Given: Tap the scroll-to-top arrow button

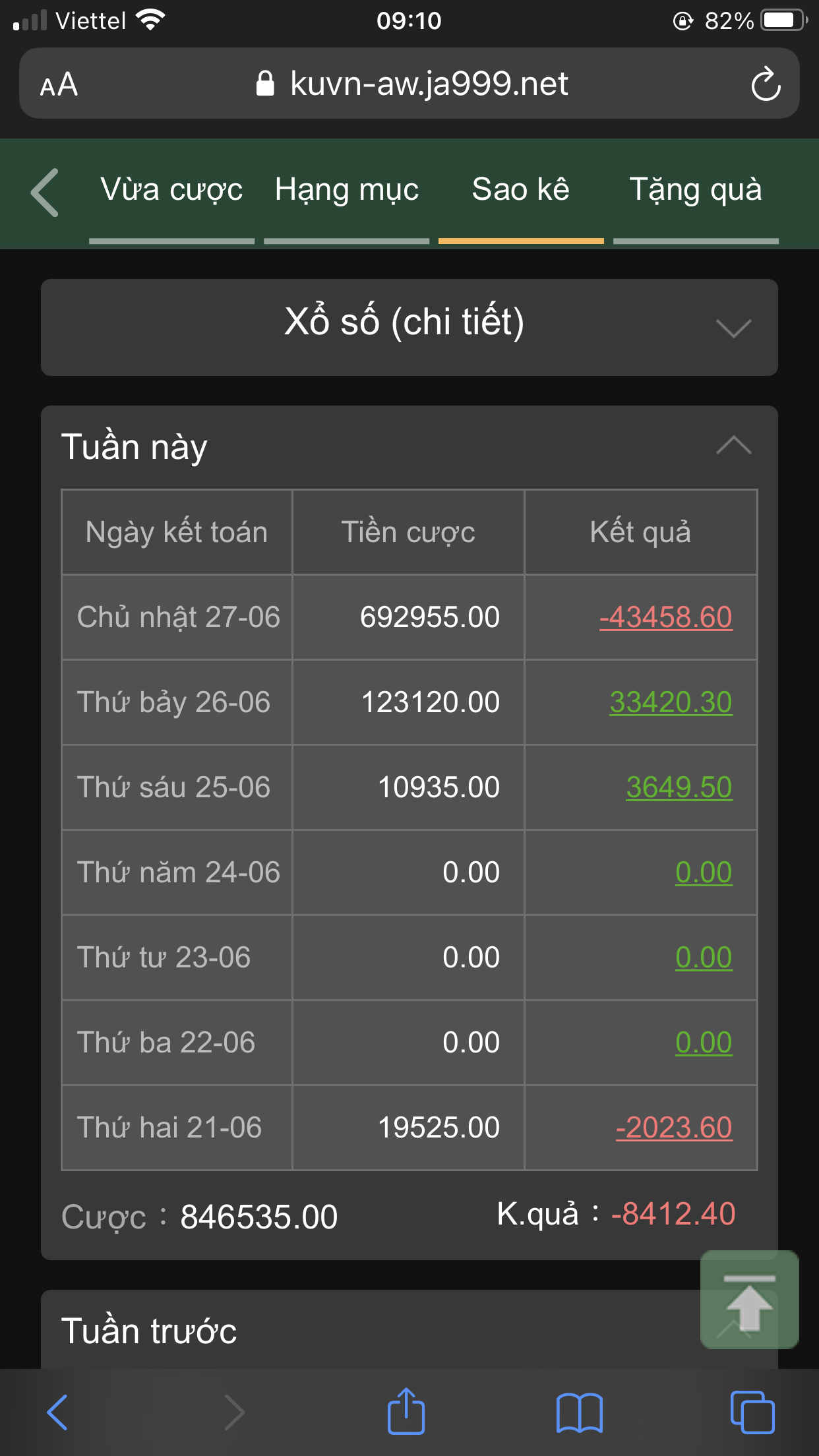Looking at the screenshot, I should tap(750, 1300).
